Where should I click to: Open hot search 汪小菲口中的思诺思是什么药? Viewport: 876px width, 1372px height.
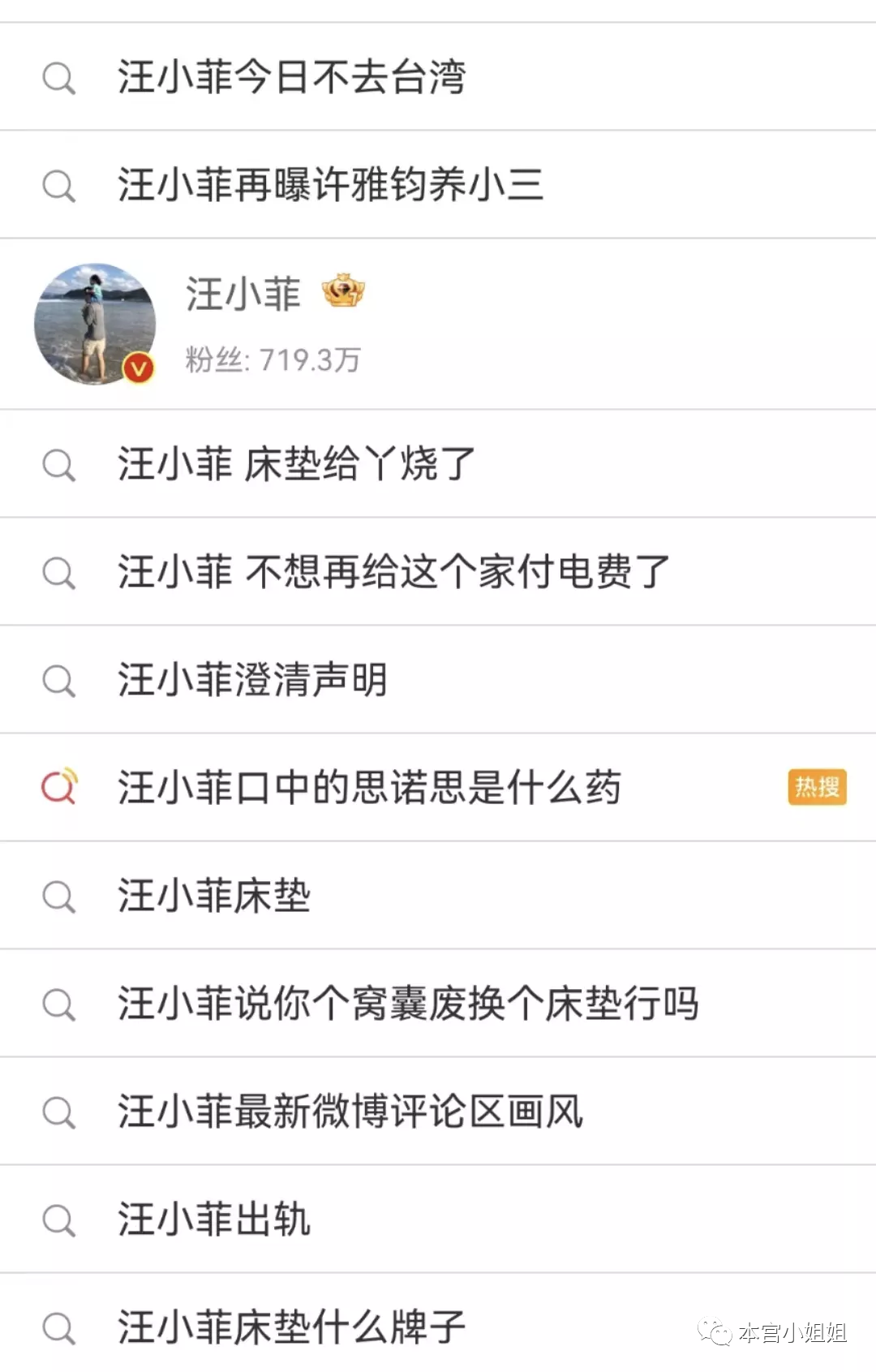pos(369,787)
